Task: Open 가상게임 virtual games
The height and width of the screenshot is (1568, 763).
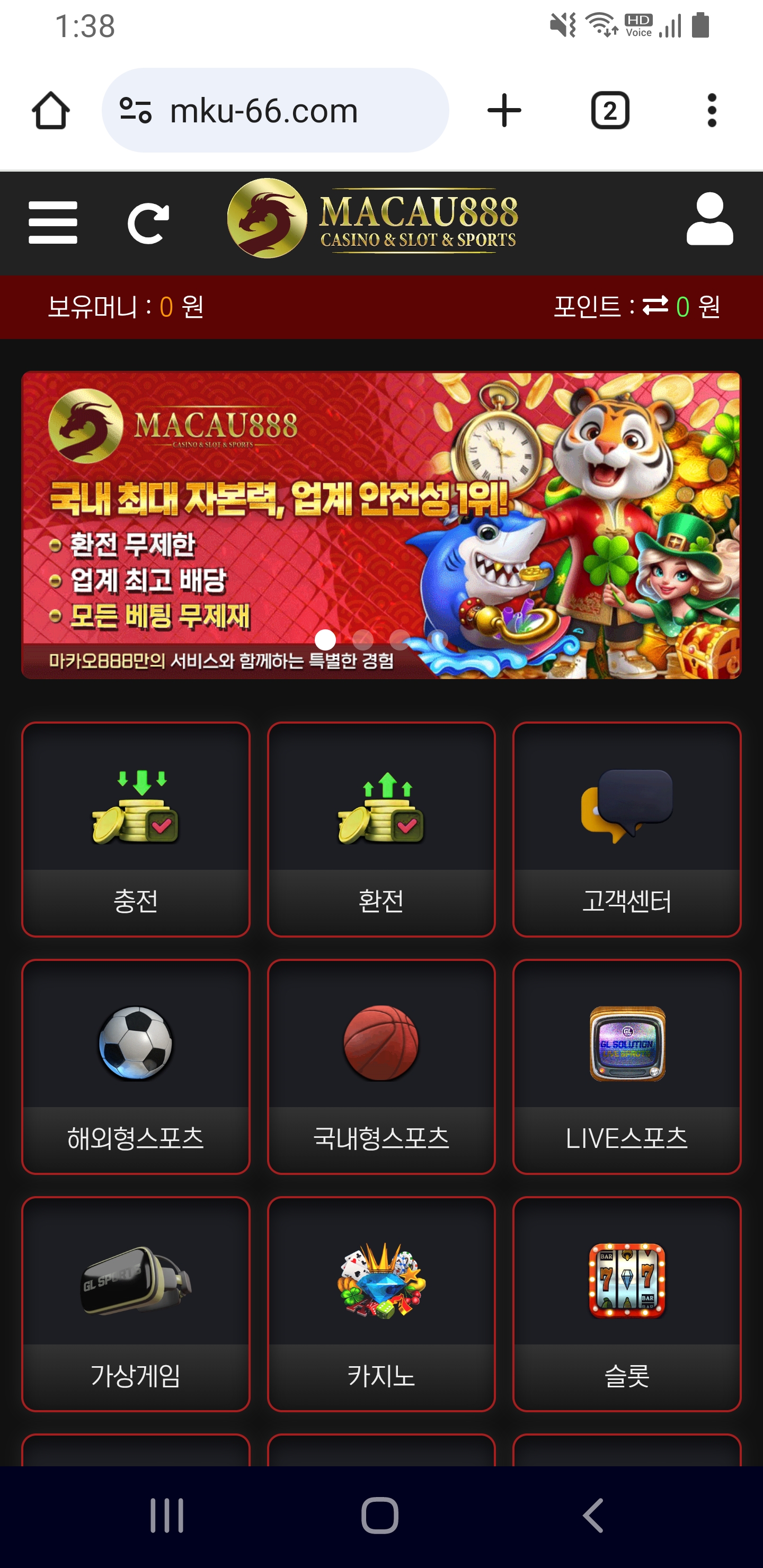Action: pyautogui.click(x=136, y=1304)
